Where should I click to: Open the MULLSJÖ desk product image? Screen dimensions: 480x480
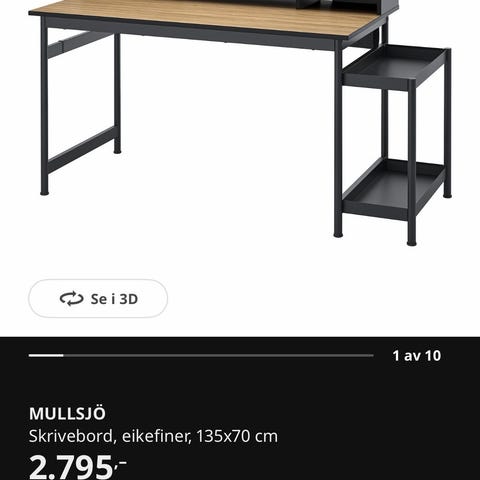coord(240,123)
